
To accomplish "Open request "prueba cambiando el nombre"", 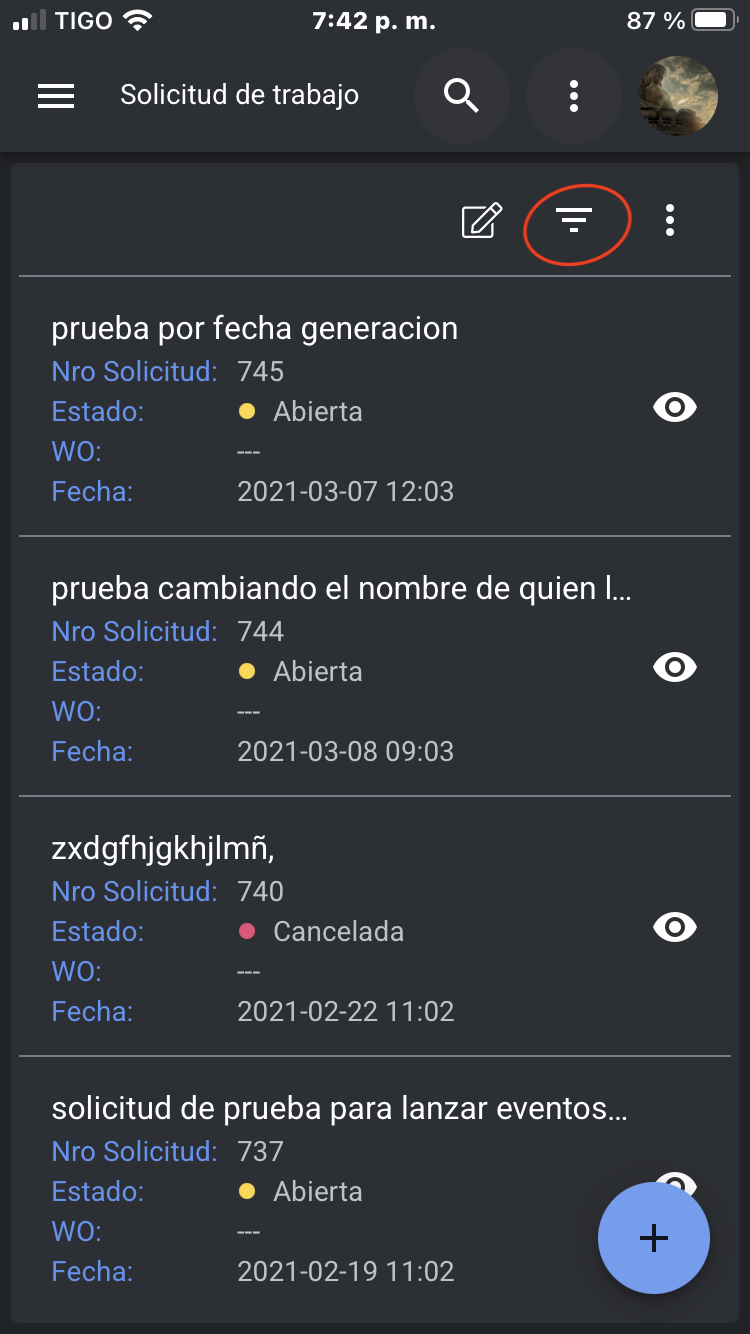I will (x=340, y=589).
